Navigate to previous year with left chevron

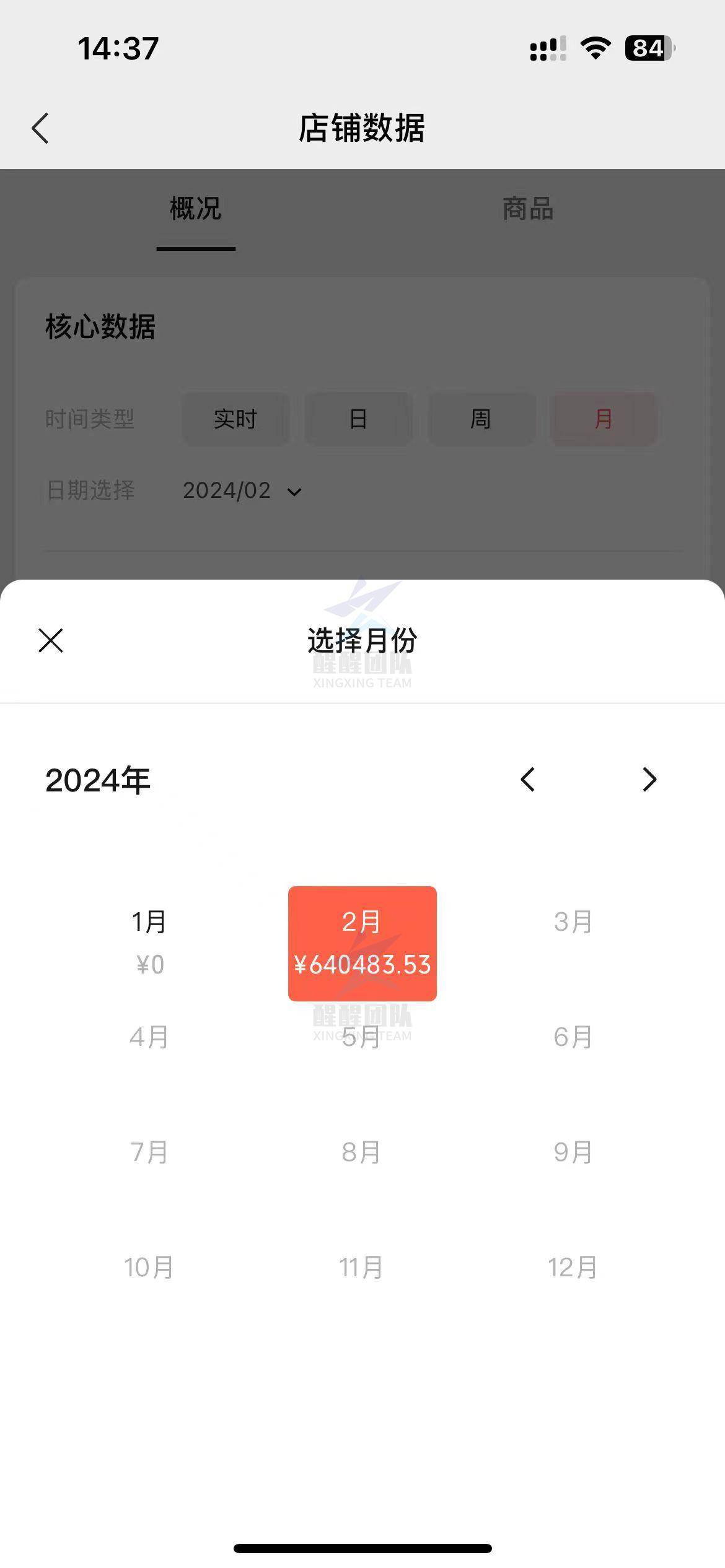click(528, 780)
